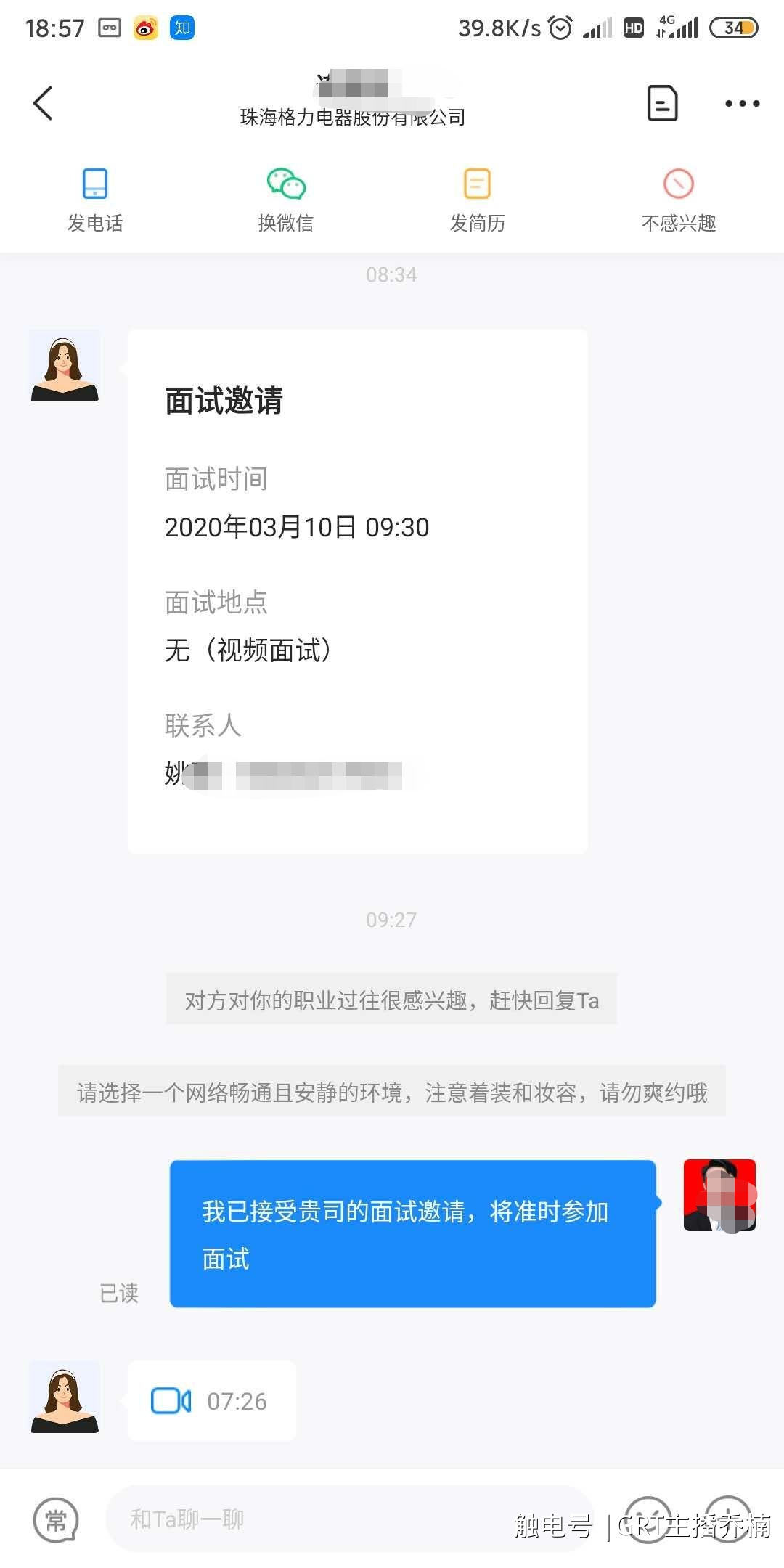Open the 07:26 video call record
The width and height of the screenshot is (784, 1568).
(211, 1400)
